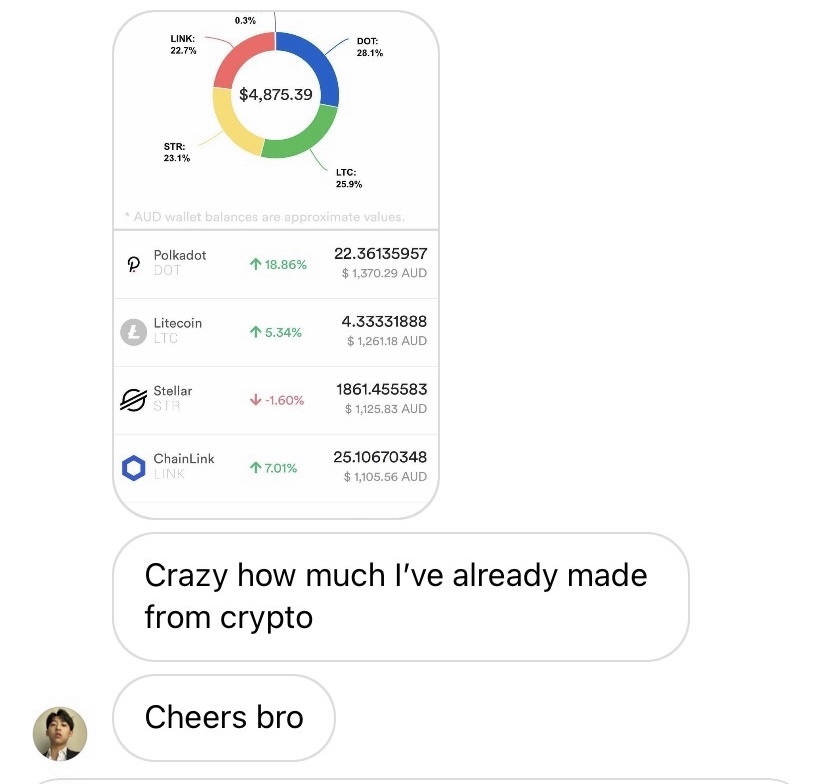
Task: Open the sender's profile picture beside Cheers bro
Action: (60, 733)
